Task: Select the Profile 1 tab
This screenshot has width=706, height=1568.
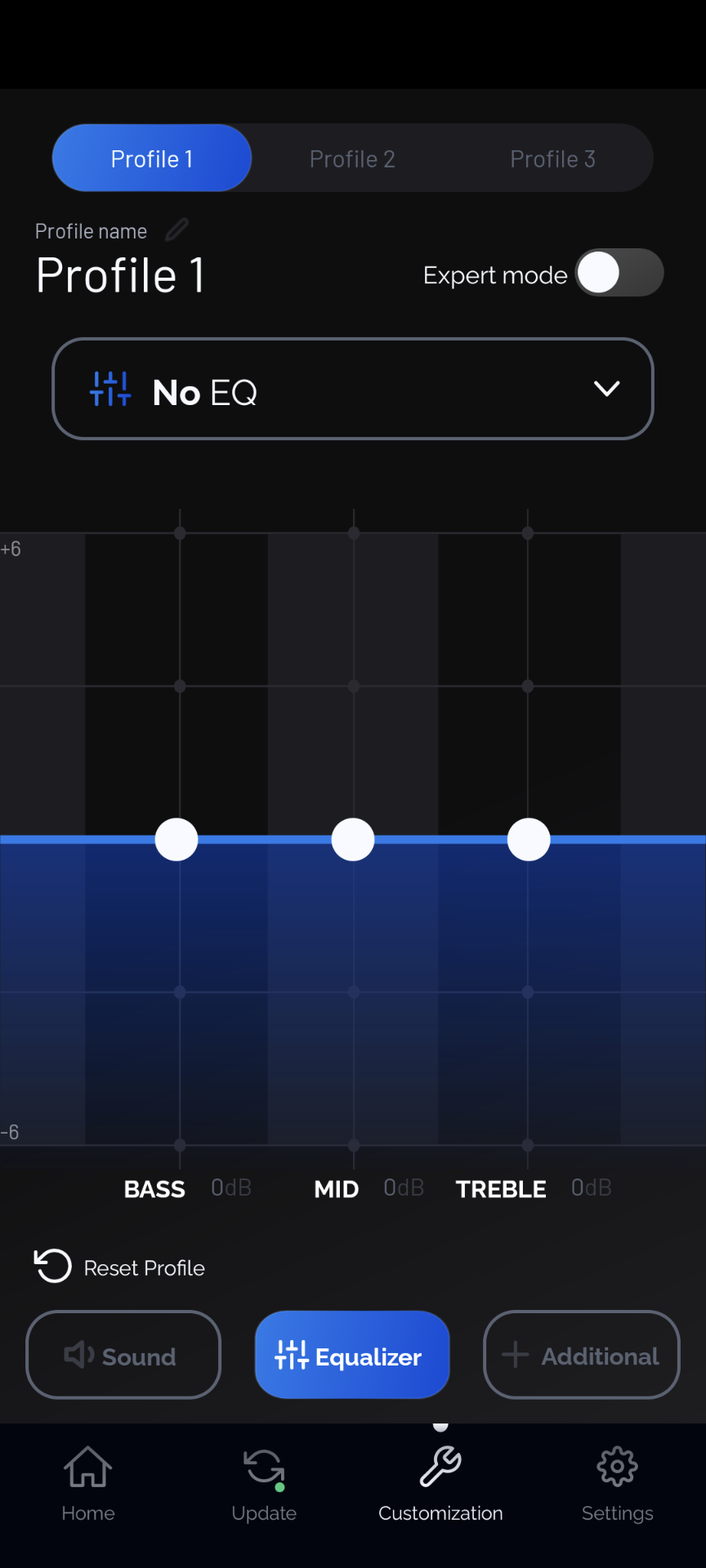Action: point(152,158)
